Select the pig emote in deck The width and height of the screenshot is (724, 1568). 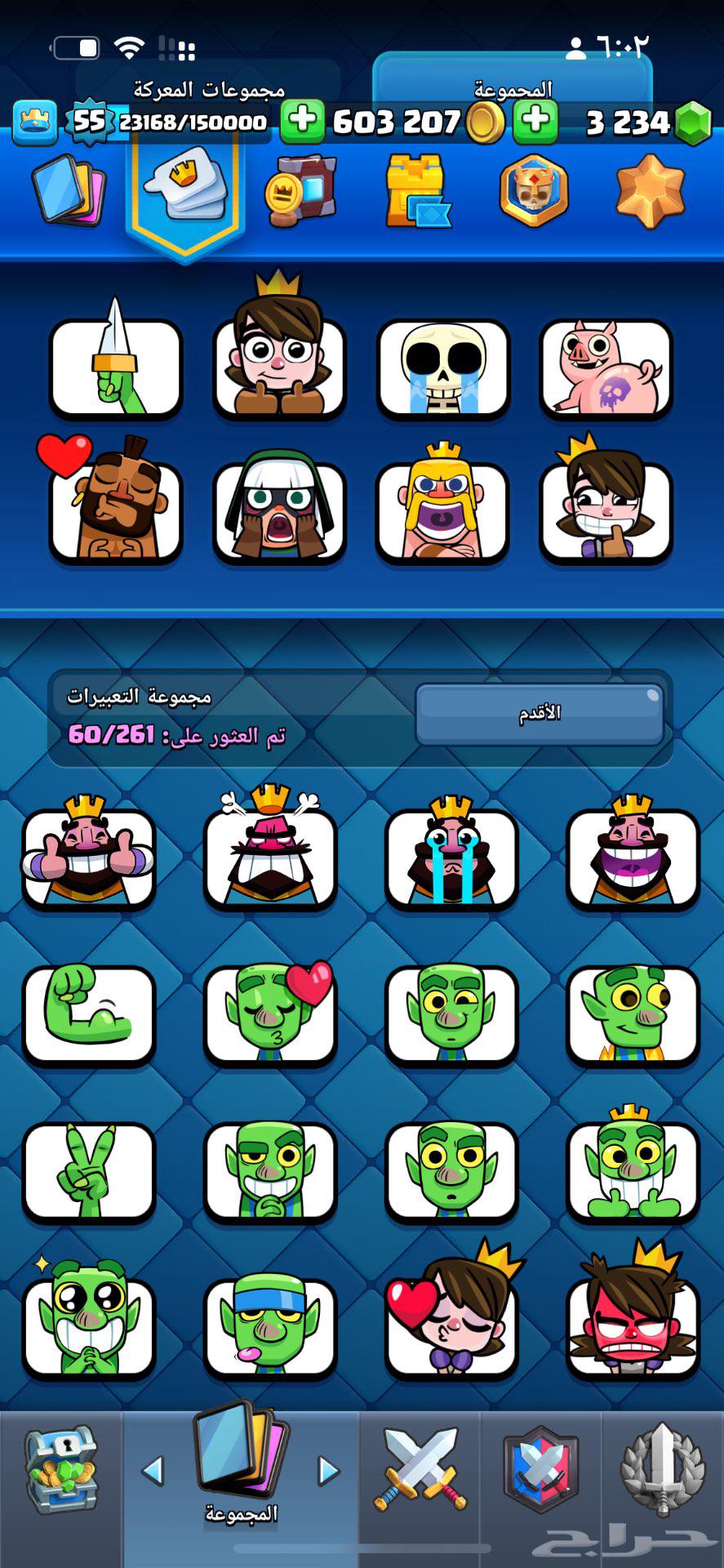606,367
